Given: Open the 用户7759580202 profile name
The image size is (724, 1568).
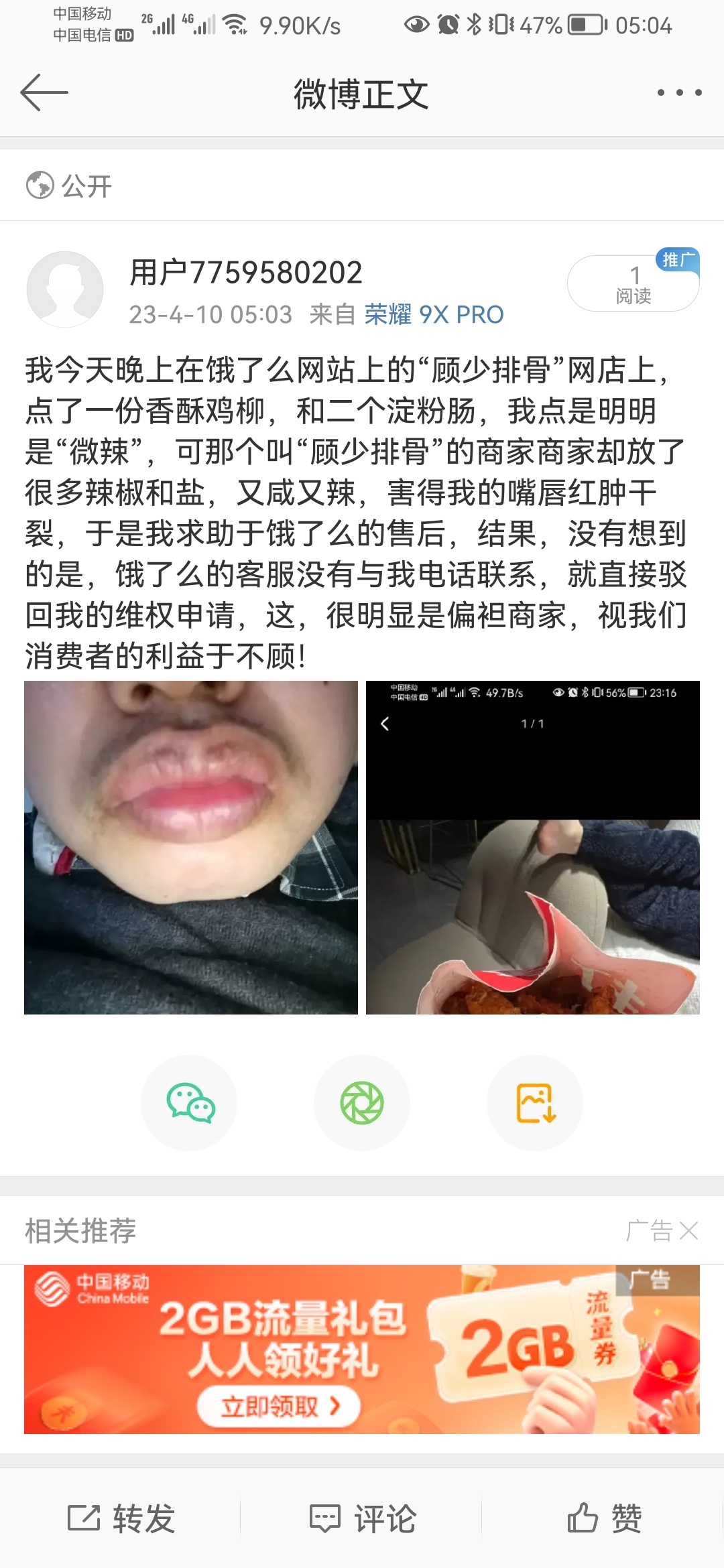Looking at the screenshot, I should click(x=245, y=273).
